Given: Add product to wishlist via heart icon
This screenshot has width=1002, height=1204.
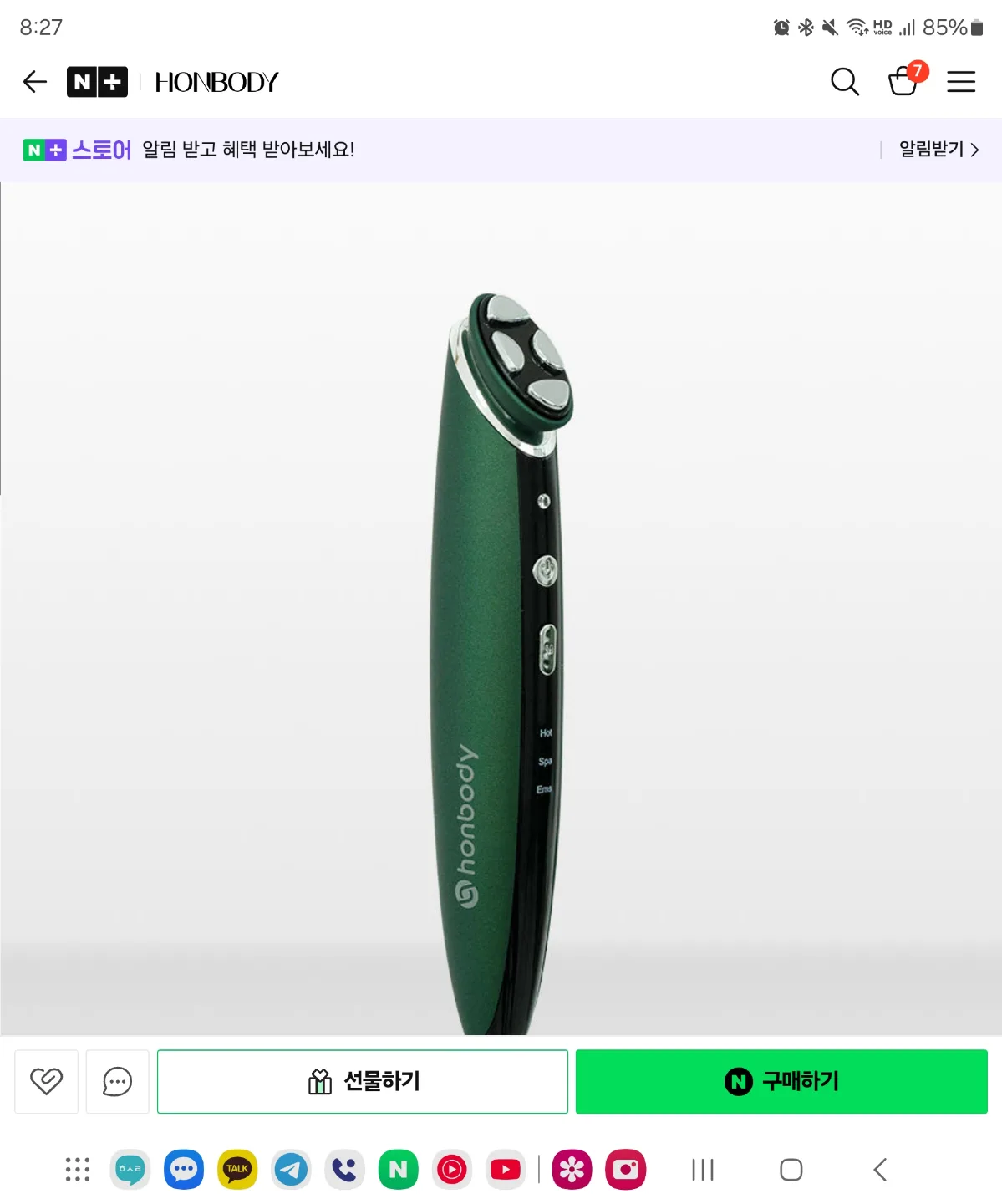Looking at the screenshot, I should (x=46, y=1081).
